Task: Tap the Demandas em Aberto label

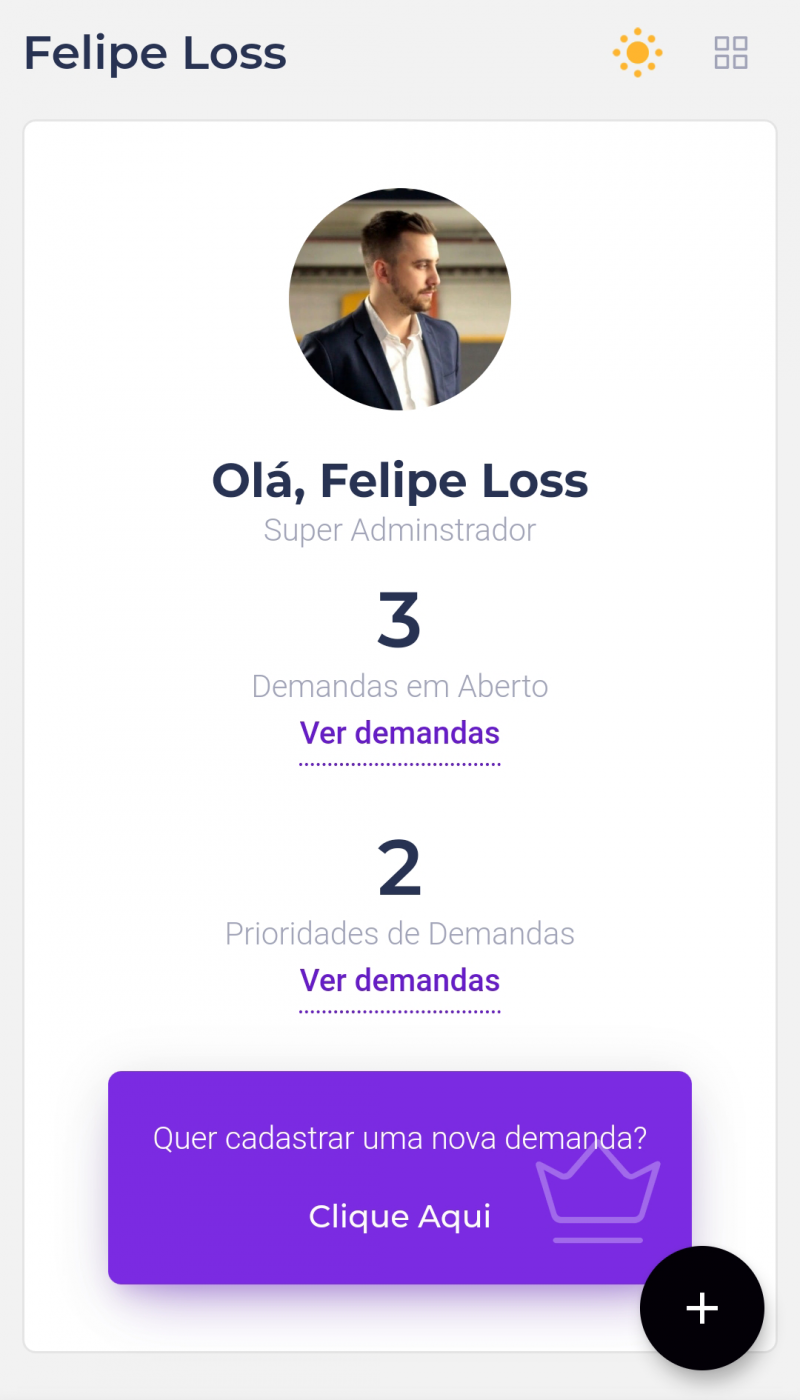Action: (400, 686)
